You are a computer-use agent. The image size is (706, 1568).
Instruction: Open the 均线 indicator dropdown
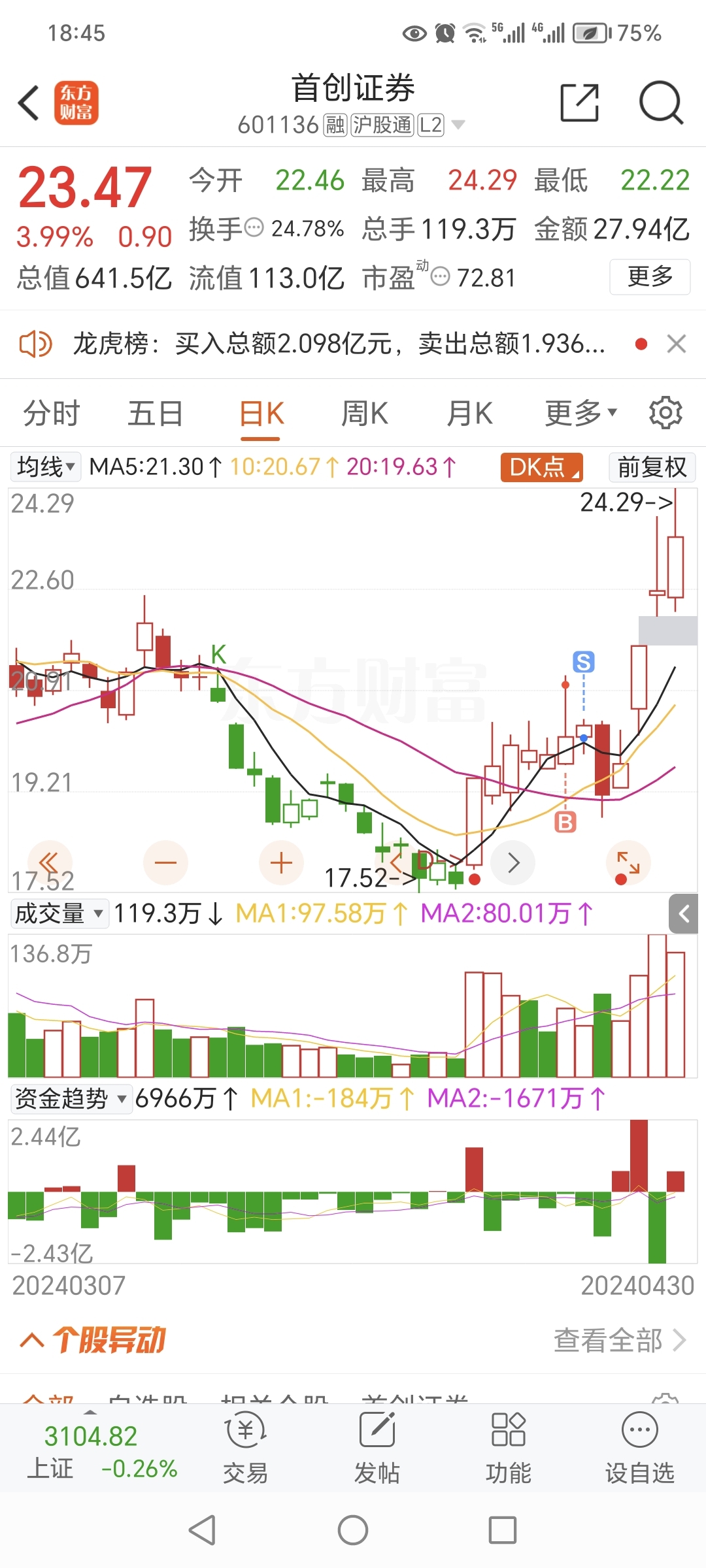click(x=46, y=467)
